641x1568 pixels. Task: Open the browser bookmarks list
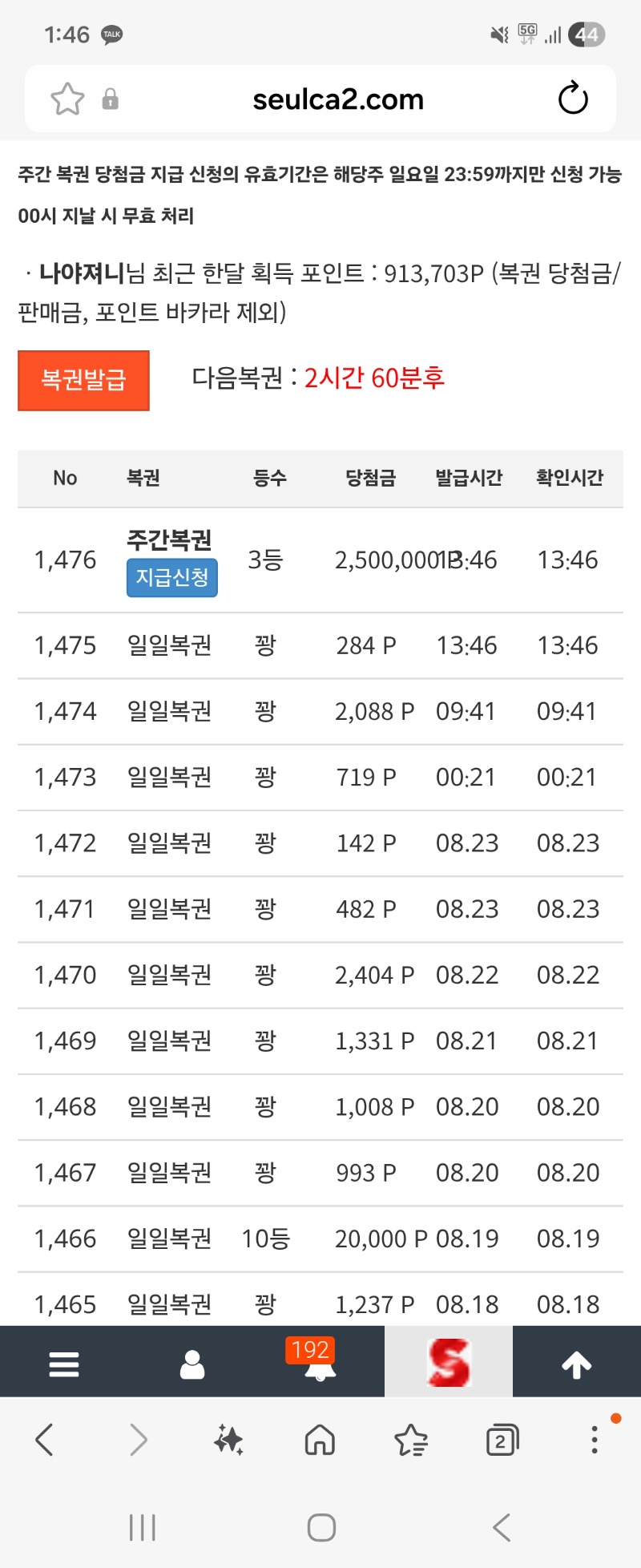[411, 1441]
